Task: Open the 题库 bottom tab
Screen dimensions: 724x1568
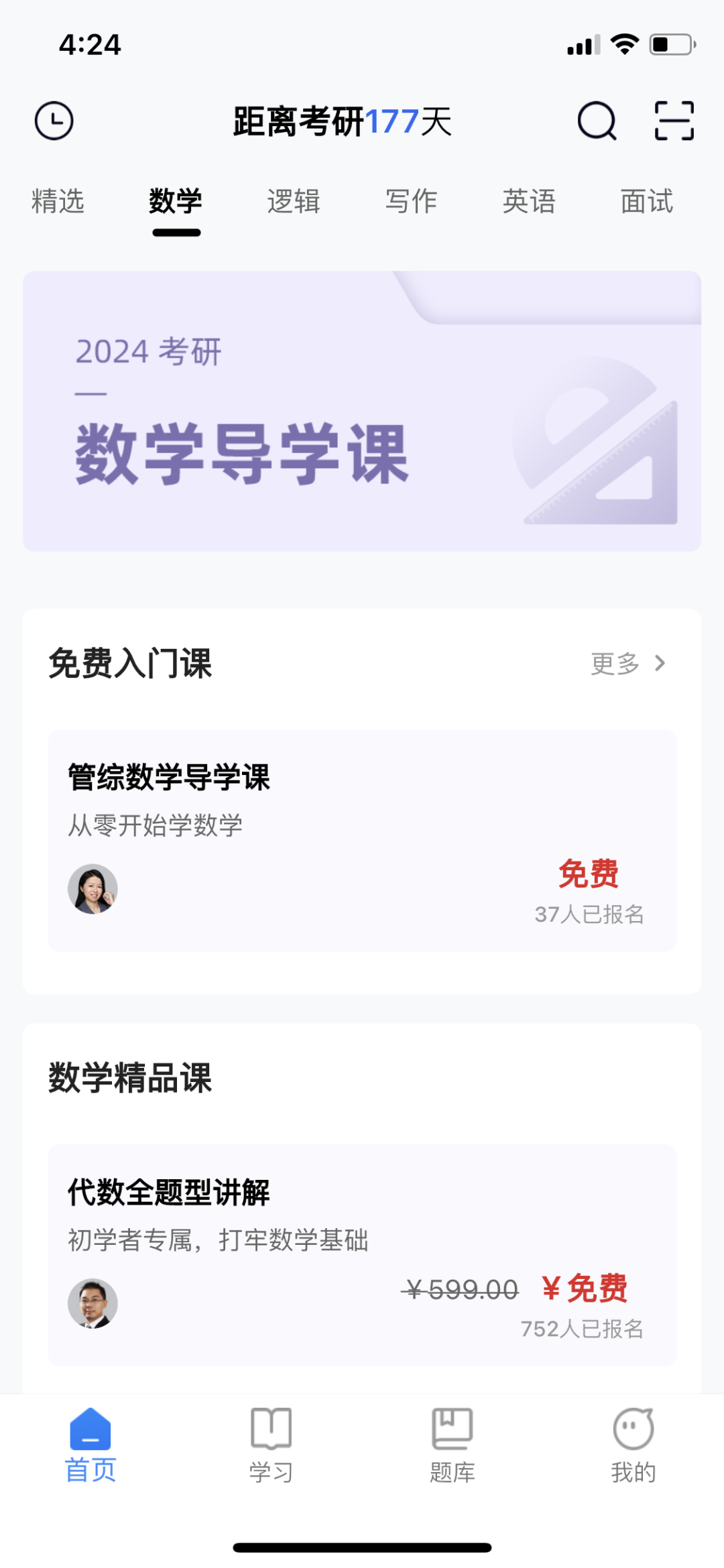Action: (452, 1445)
